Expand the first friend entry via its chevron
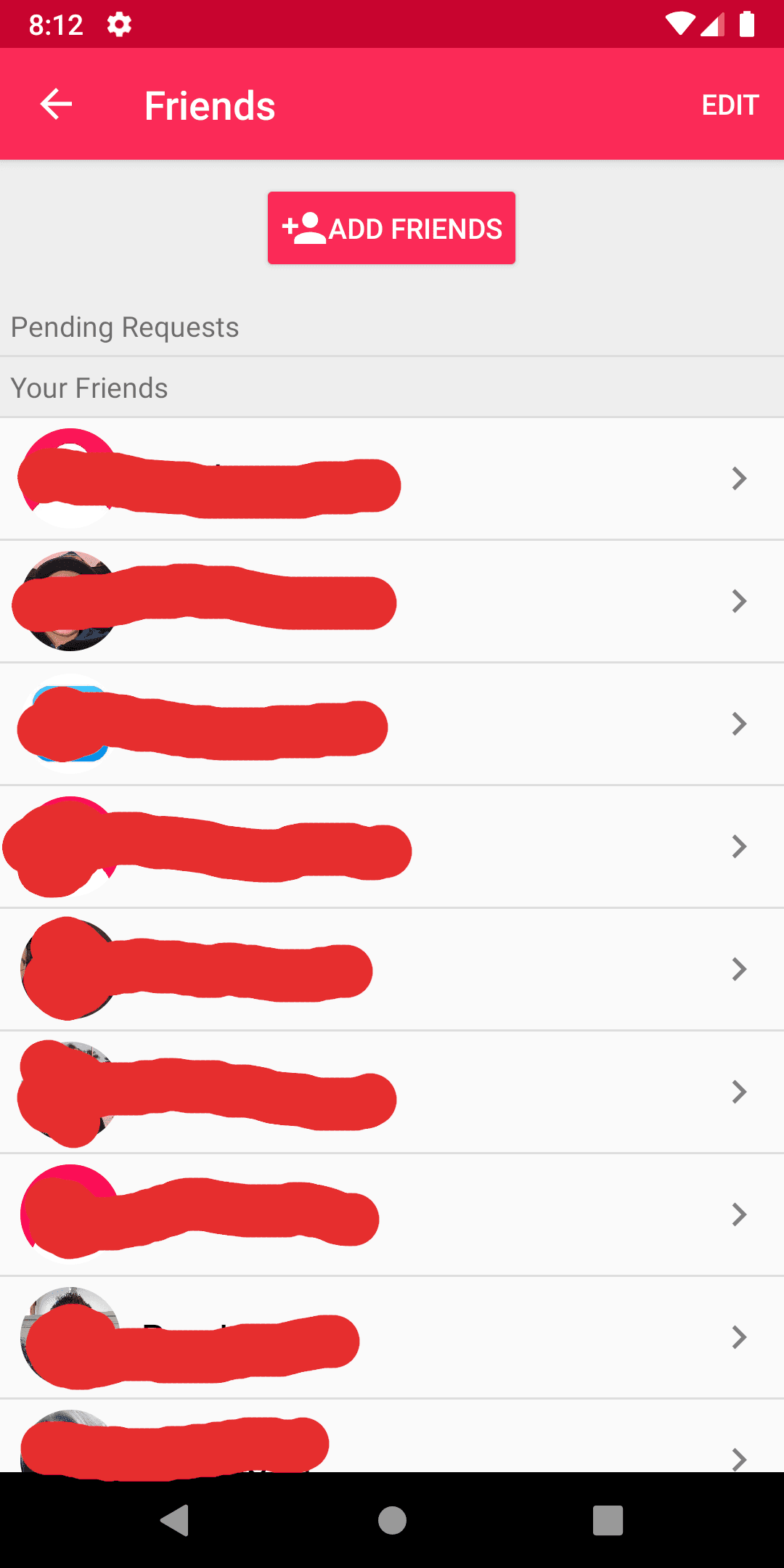The height and width of the screenshot is (1568, 784). tap(739, 478)
